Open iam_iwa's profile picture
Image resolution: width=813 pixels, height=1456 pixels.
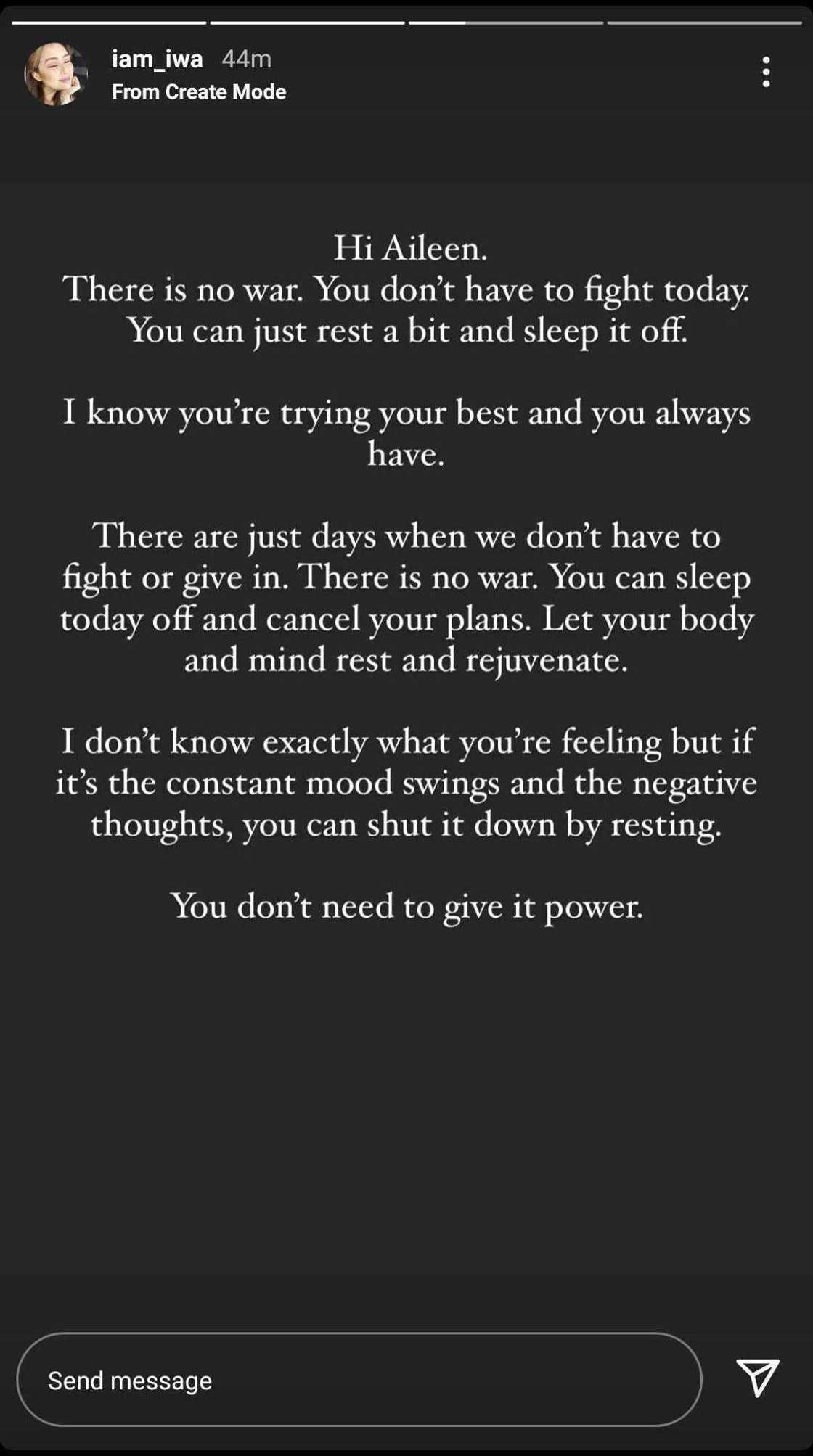tap(56, 74)
